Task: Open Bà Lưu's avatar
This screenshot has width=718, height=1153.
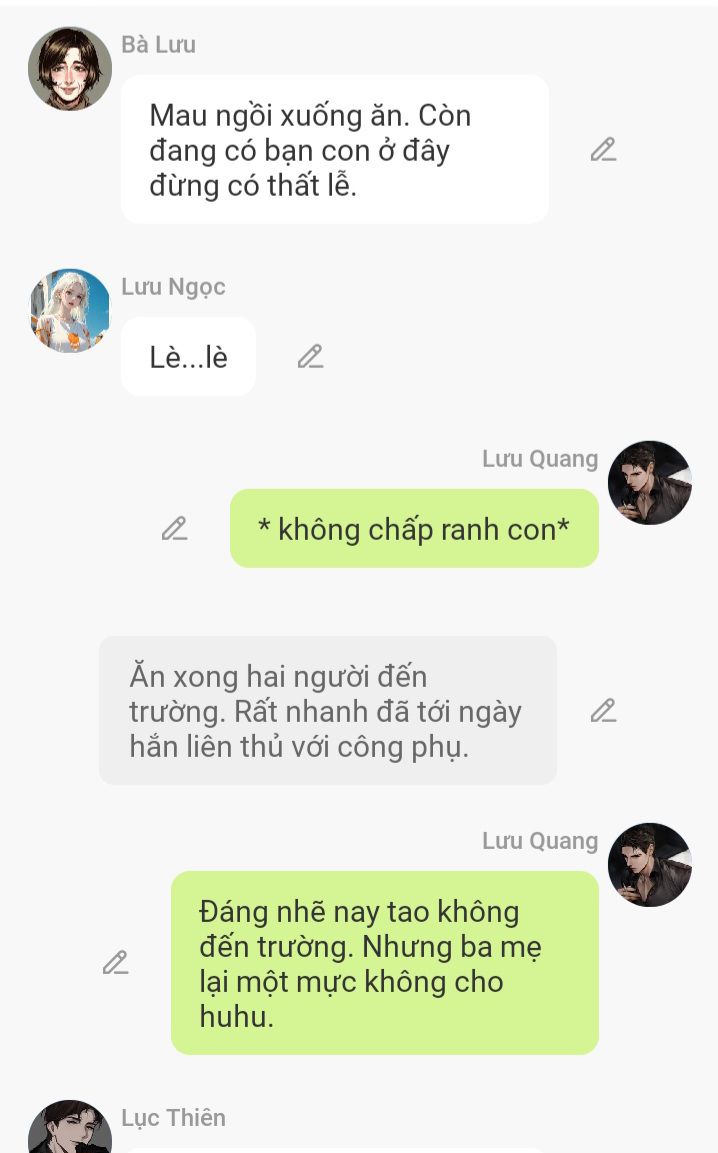Action: [x=70, y=69]
